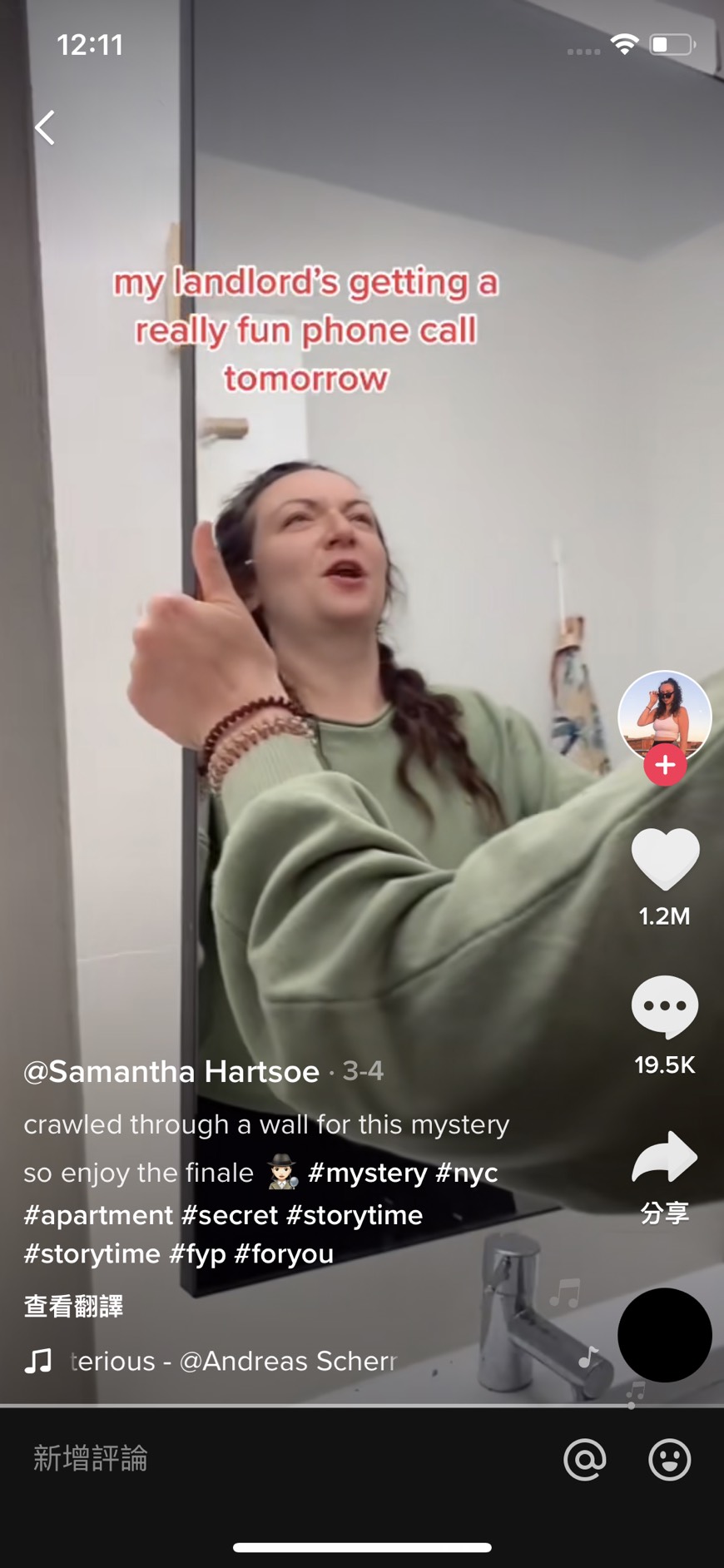Open the Andreas Scherr sound track
724x1568 pixels.
pos(233,1362)
